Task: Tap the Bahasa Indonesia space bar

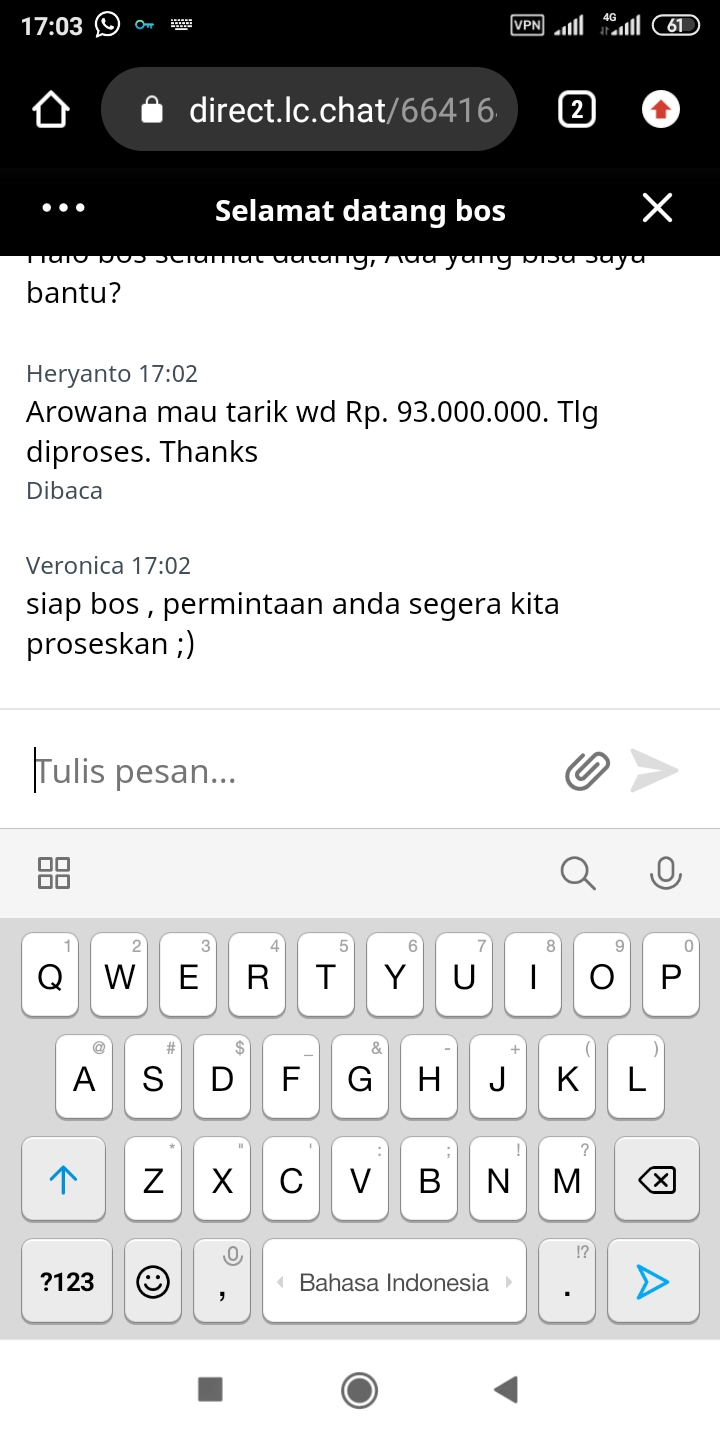Action: (394, 1282)
